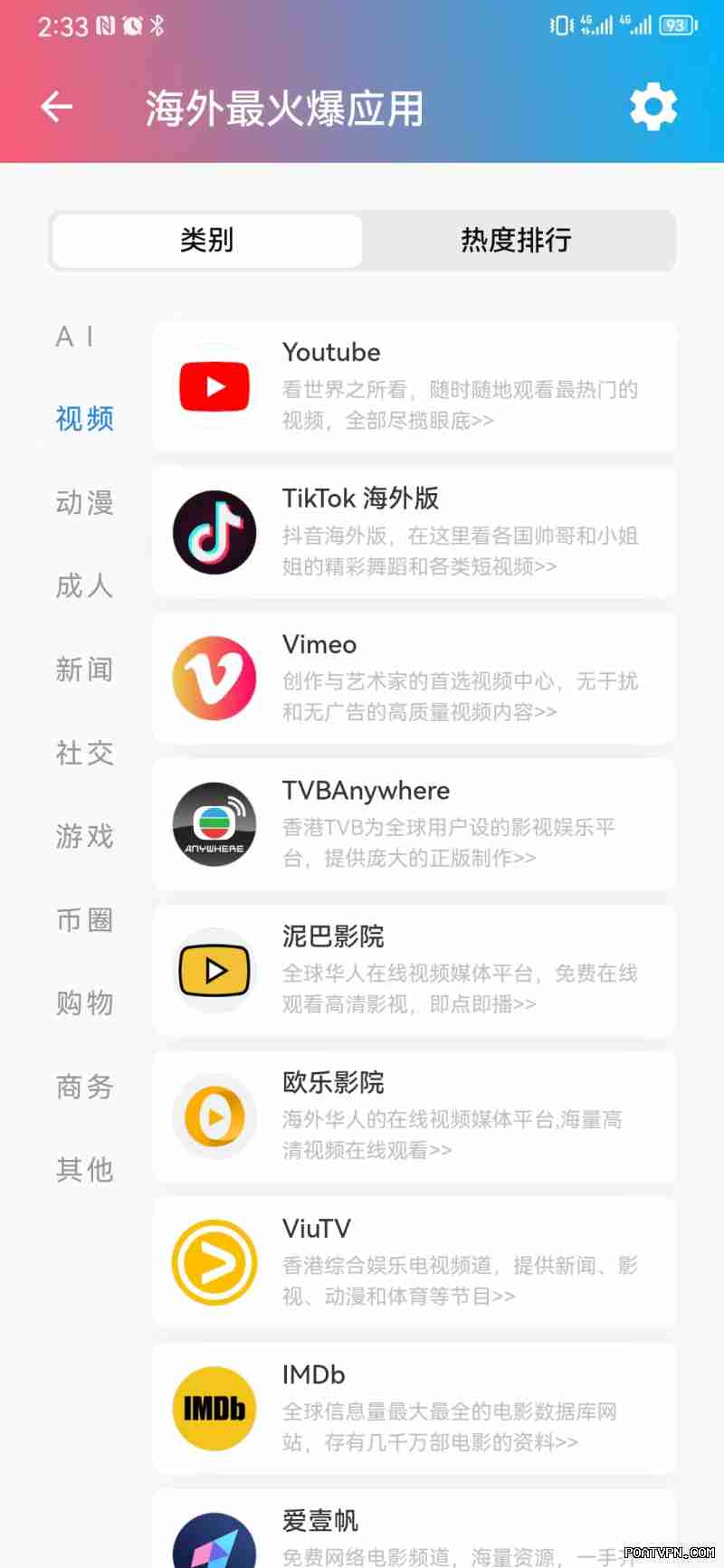
Task: Select the 类别 tab
Action: click(x=206, y=241)
